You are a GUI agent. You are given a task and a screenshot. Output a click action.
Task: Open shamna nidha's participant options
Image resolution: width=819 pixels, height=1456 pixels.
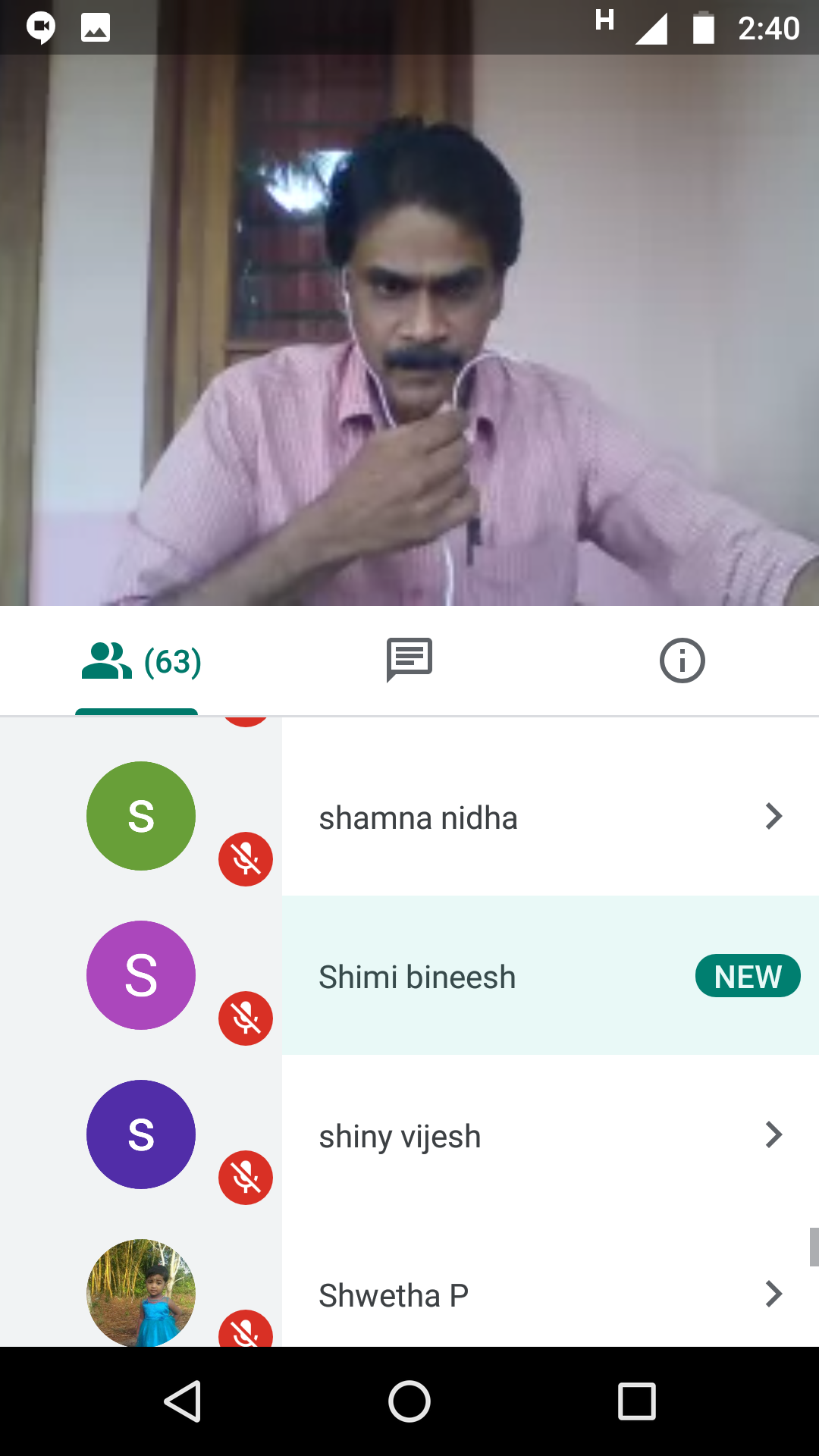(x=772, y=817)
